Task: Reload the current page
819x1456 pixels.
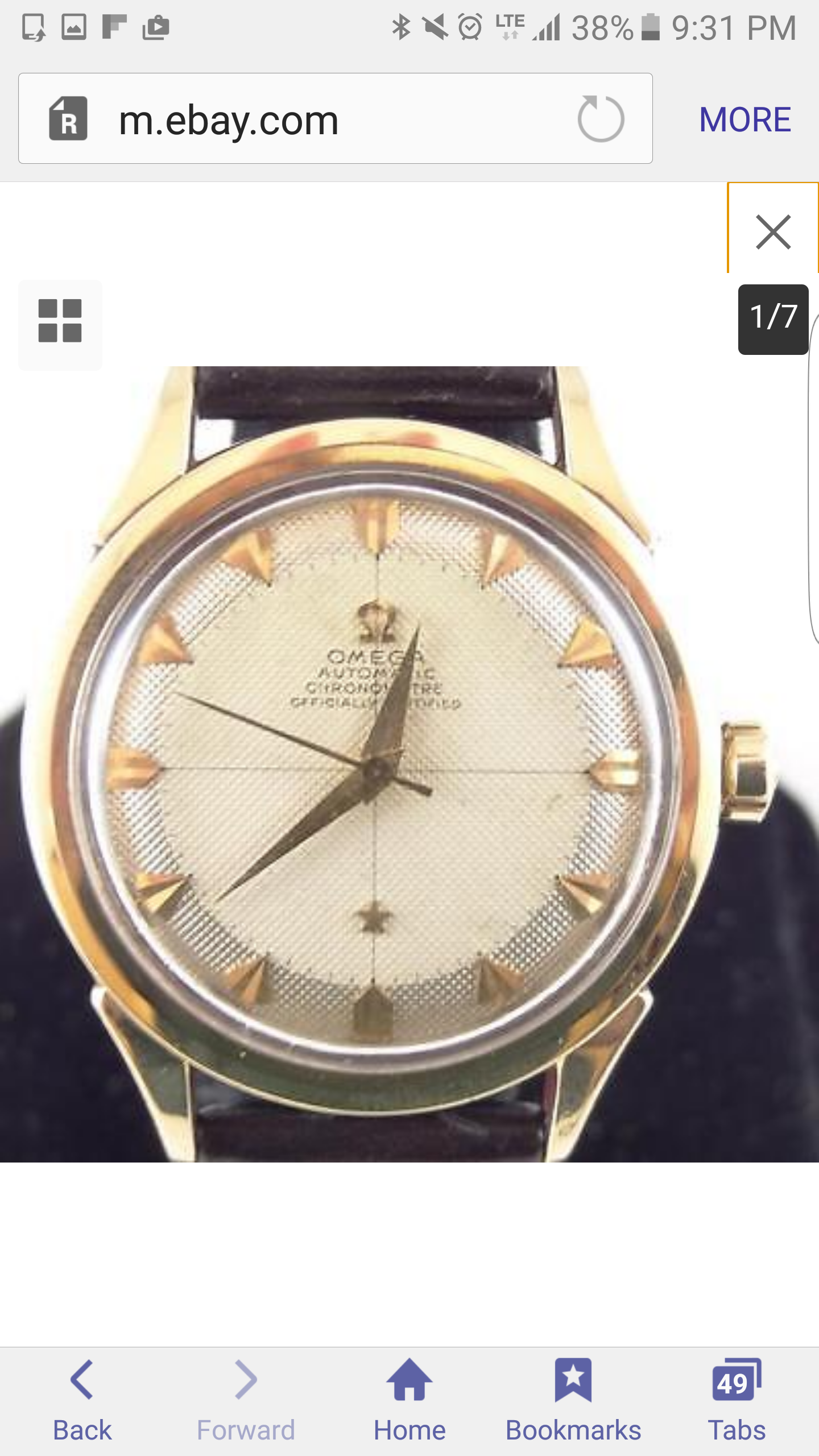Action: click(x=601, y=119)
